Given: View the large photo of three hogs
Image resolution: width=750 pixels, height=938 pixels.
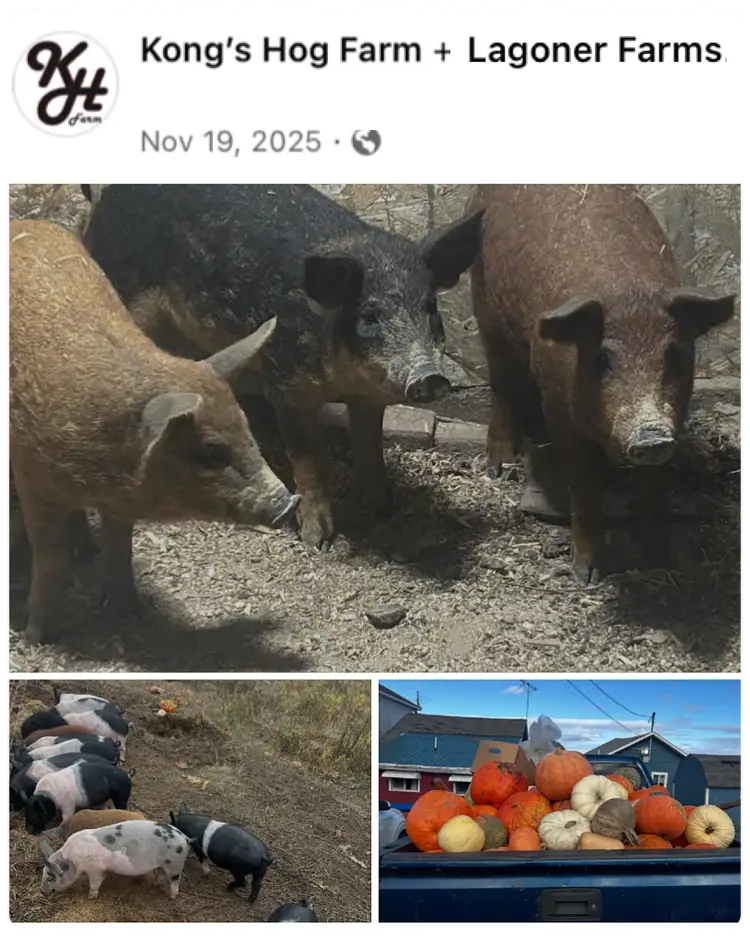Looking at the screenshot, I should click(375, 427).
